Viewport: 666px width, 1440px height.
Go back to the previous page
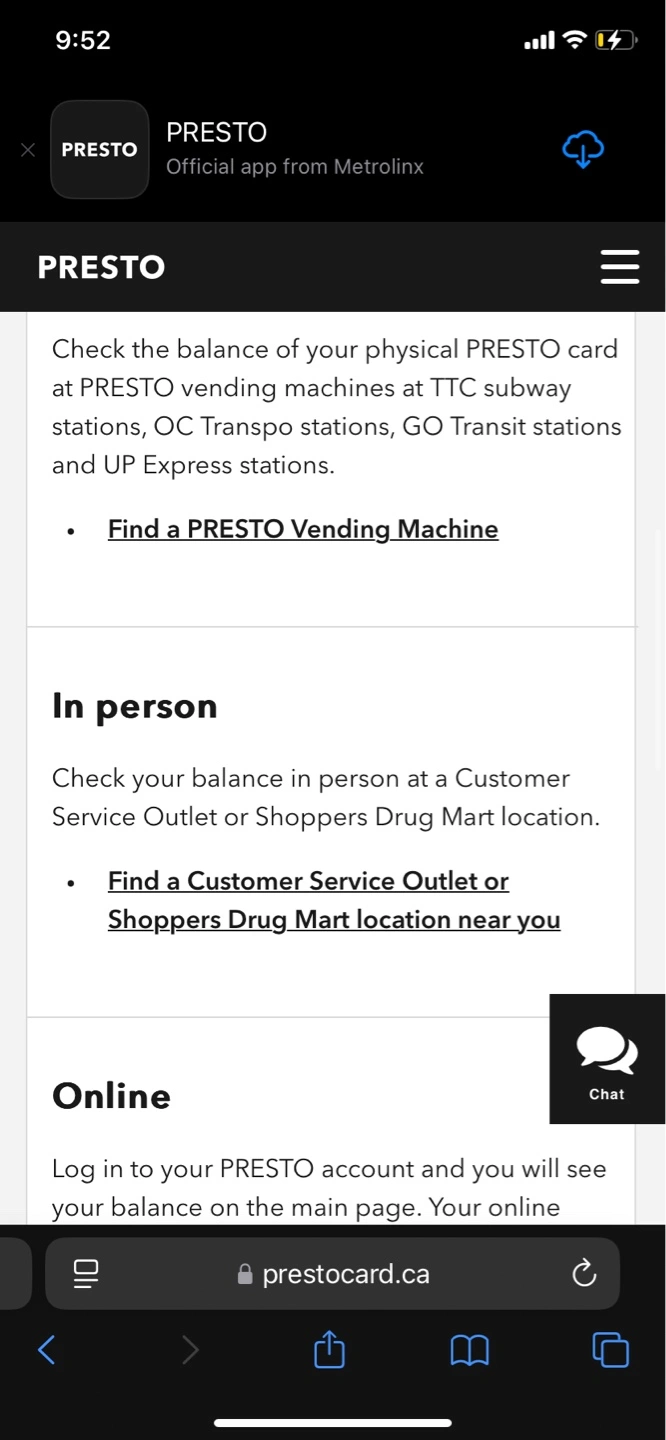pos(47,1351)
